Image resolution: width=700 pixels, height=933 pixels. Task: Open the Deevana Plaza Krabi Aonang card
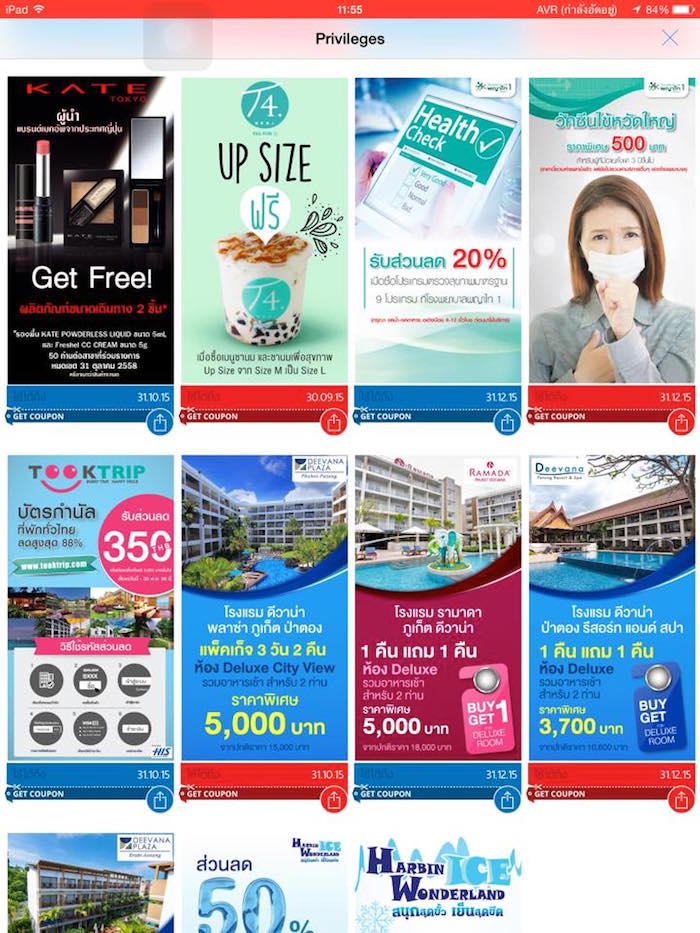[x=90, y=885]
